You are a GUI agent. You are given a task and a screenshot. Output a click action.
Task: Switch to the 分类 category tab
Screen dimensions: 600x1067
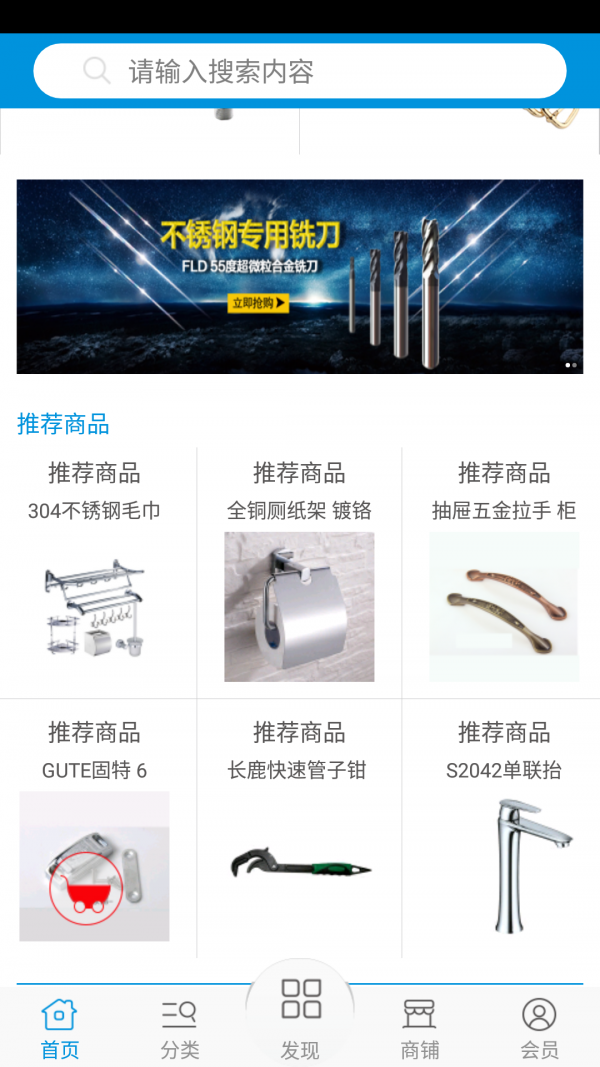point(180,1028)
